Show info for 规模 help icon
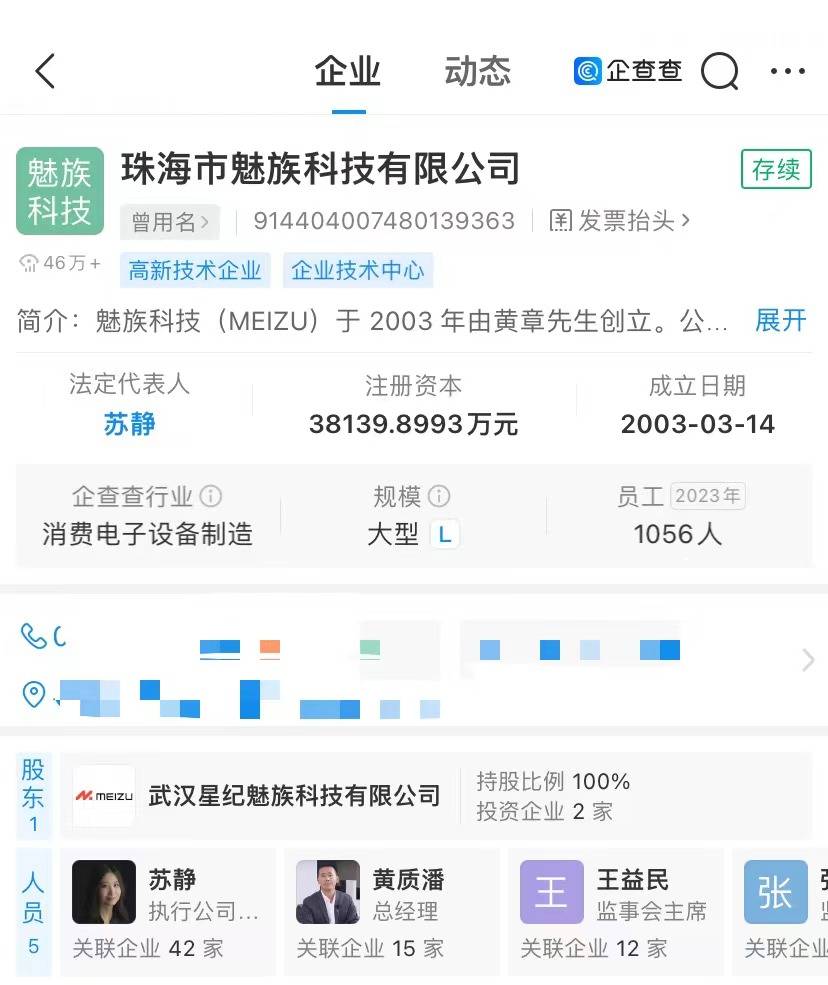The height and width of the screenshot is (985, 828). [439, 496]
